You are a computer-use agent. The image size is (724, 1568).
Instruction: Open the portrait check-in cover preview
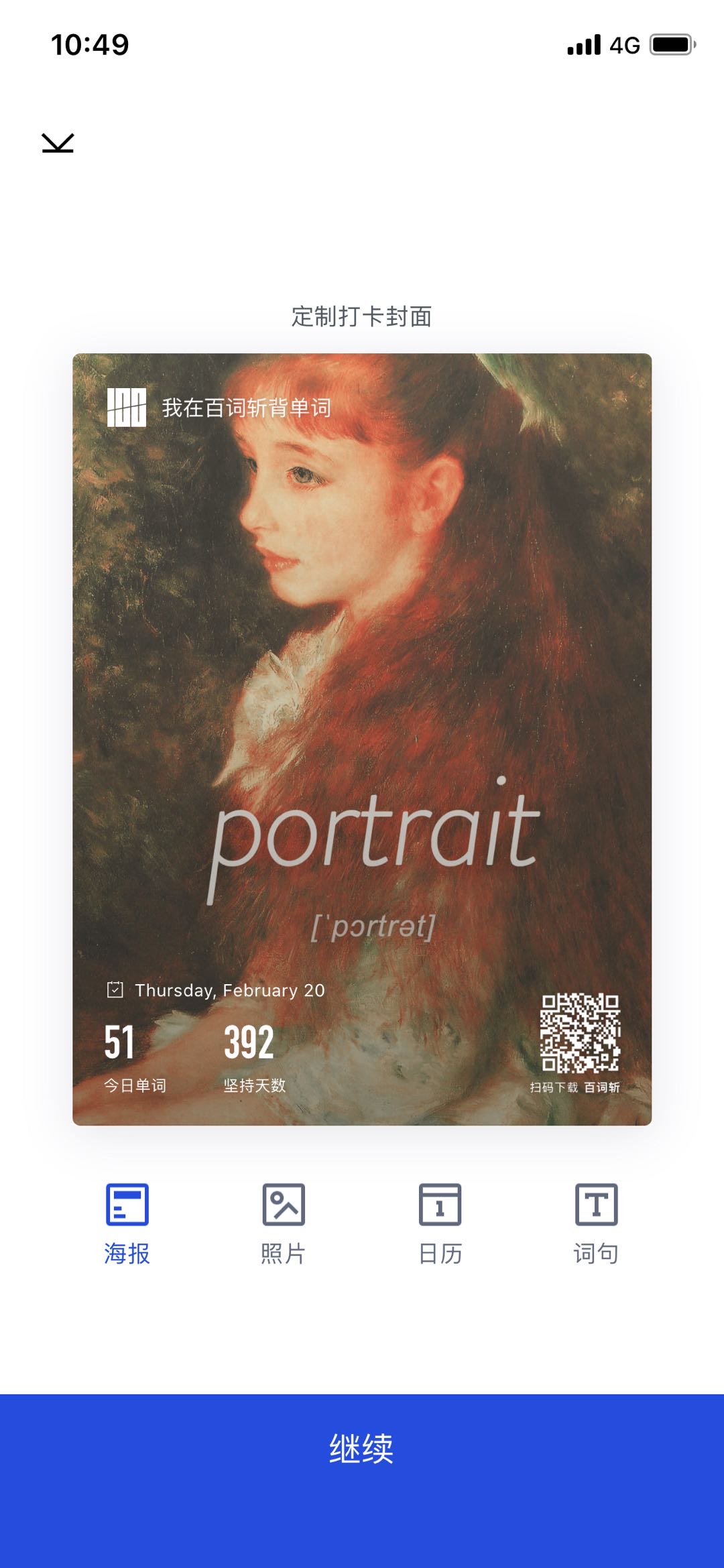[362, 737]
